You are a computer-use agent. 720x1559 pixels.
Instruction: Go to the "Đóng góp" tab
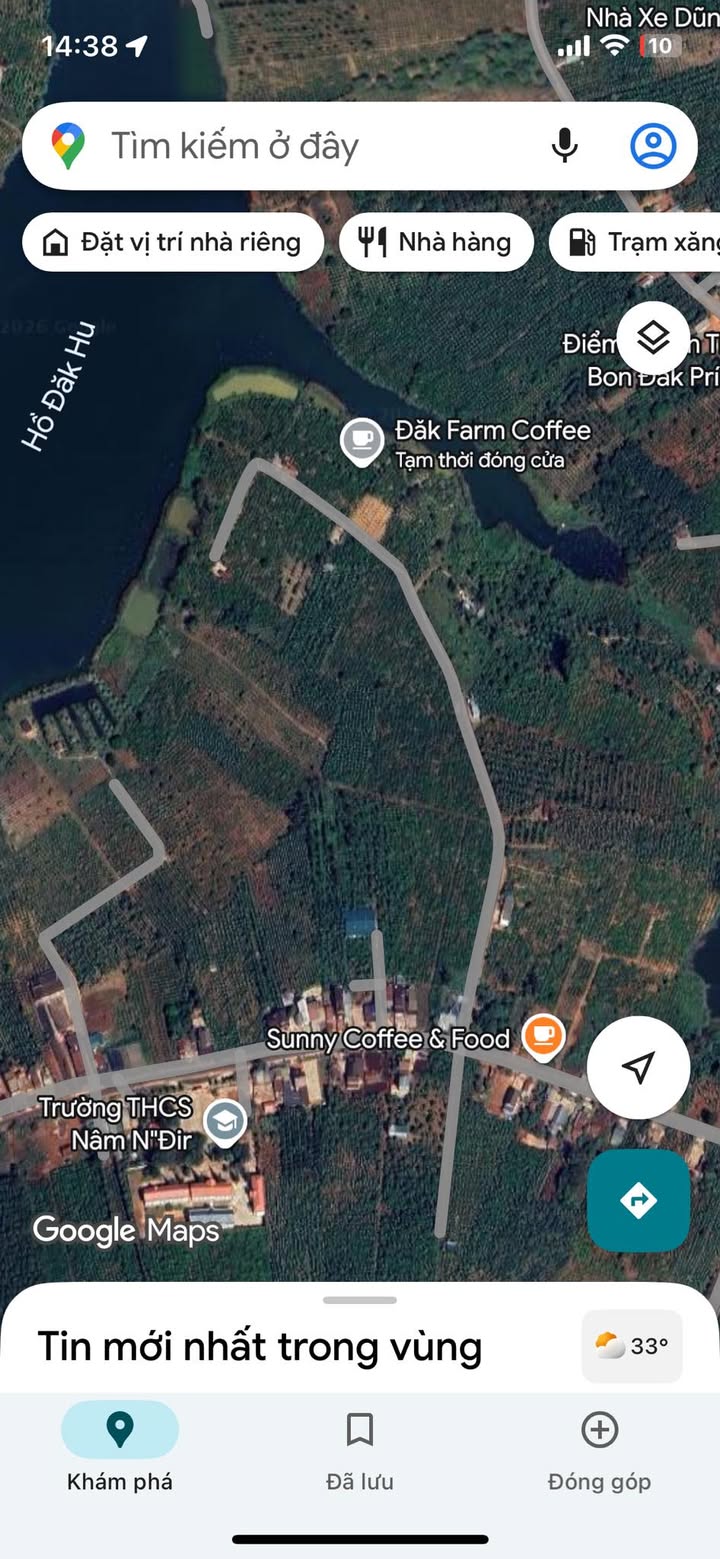coord(599,1445)
